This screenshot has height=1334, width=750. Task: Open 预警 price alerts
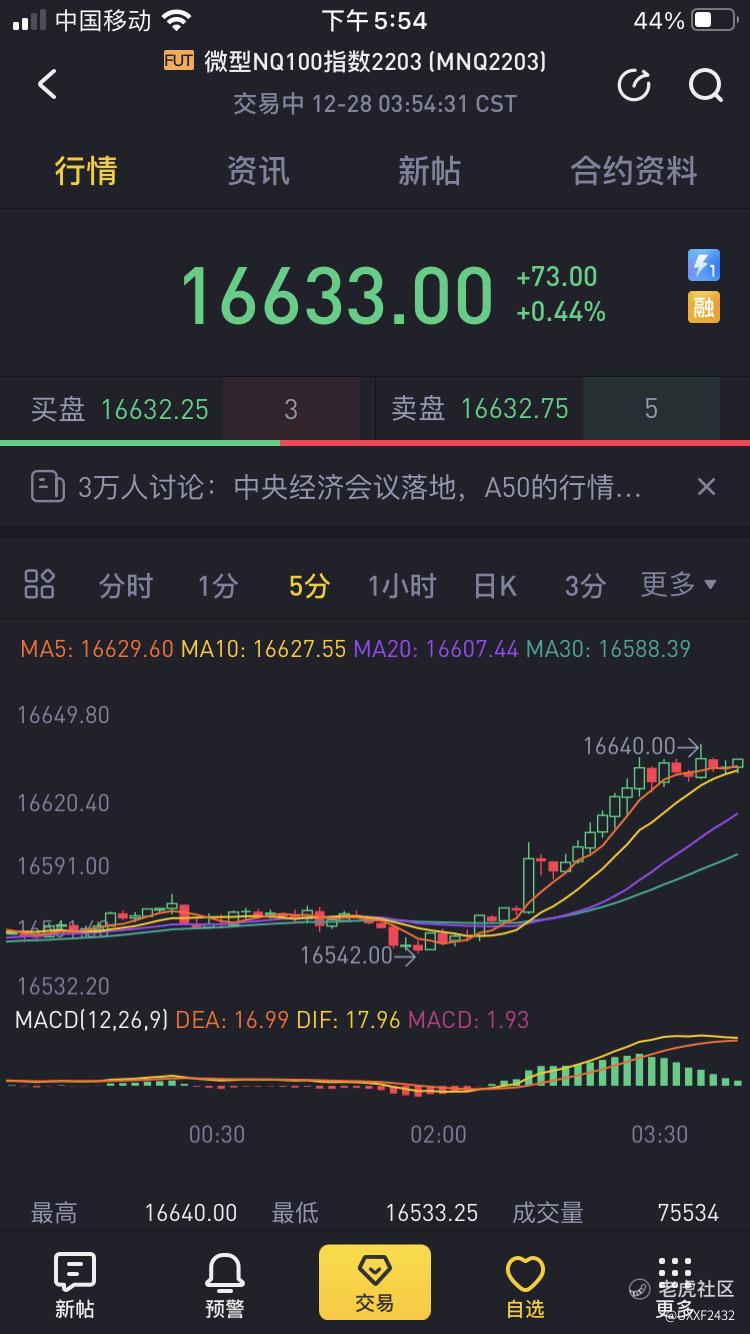(224, 1284)
